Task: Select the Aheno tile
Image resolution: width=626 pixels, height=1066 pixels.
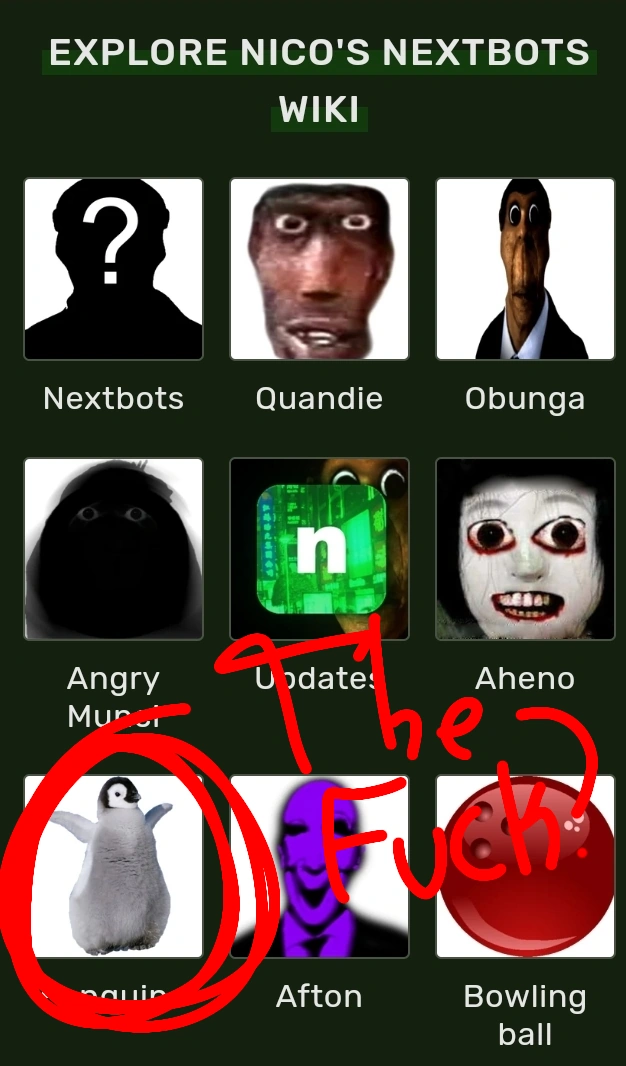Action: (x=525, y=549)
